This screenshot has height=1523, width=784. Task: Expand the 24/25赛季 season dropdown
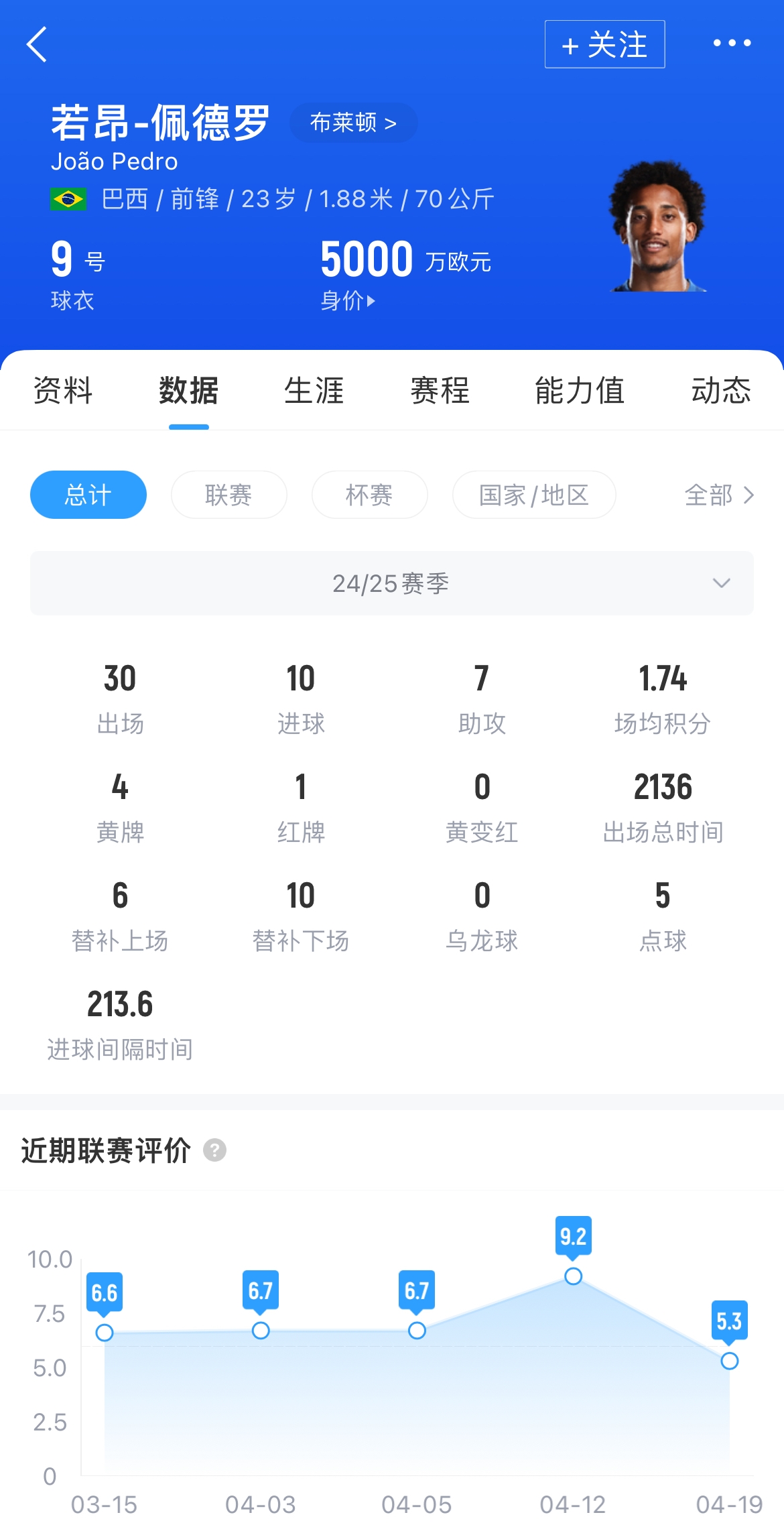tap(392, 583)
